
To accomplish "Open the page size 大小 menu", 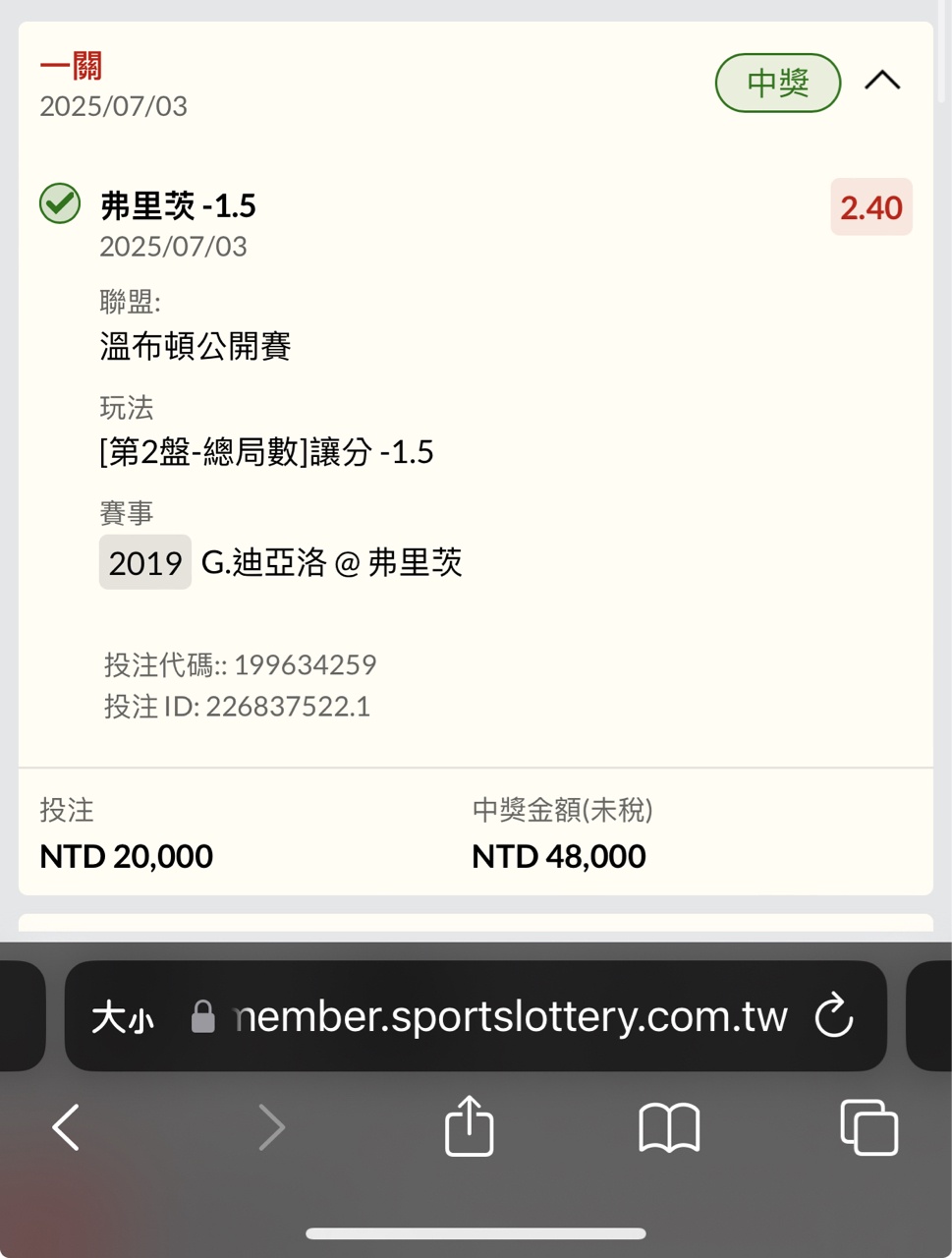I will pyautogui.click(x=123, y=1017).
